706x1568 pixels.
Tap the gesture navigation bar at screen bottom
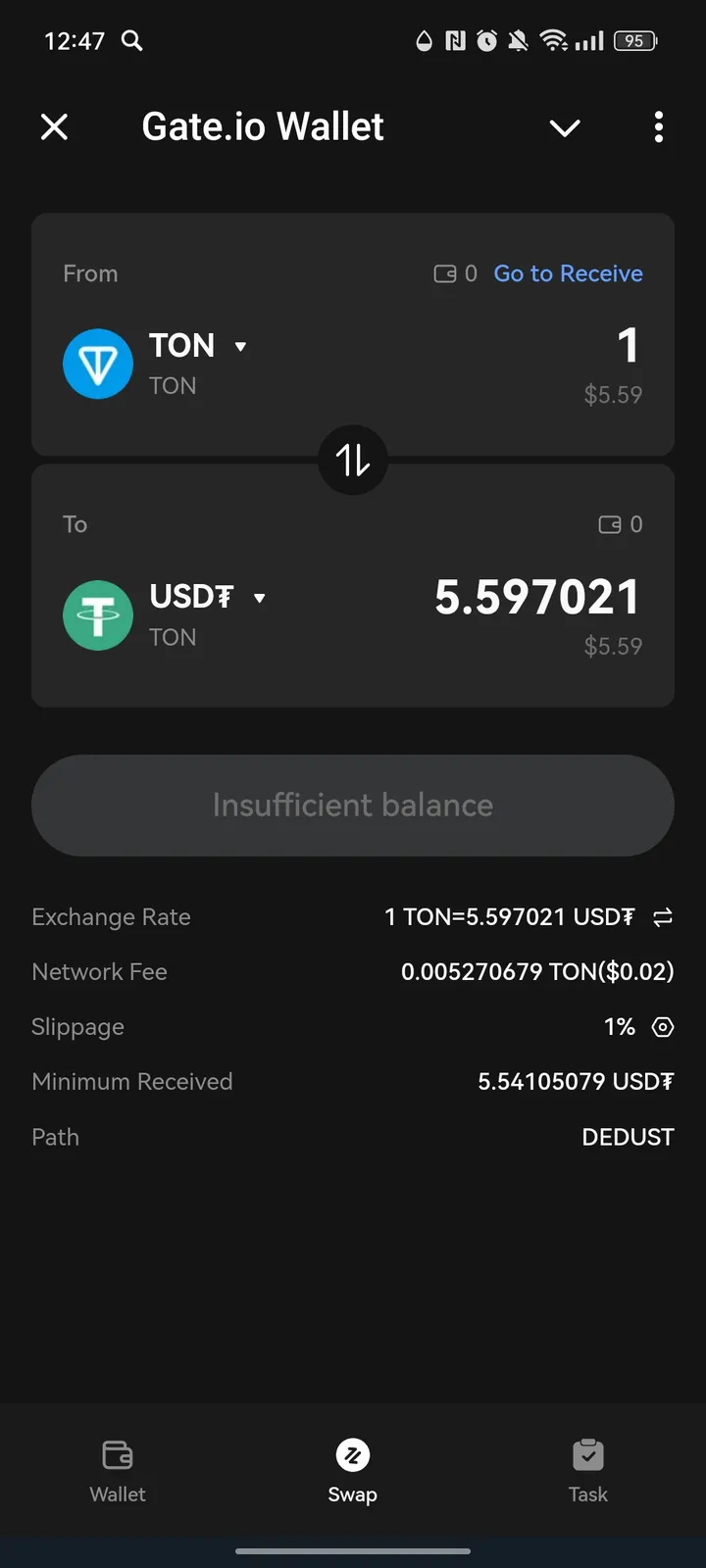coord(353,1553)
